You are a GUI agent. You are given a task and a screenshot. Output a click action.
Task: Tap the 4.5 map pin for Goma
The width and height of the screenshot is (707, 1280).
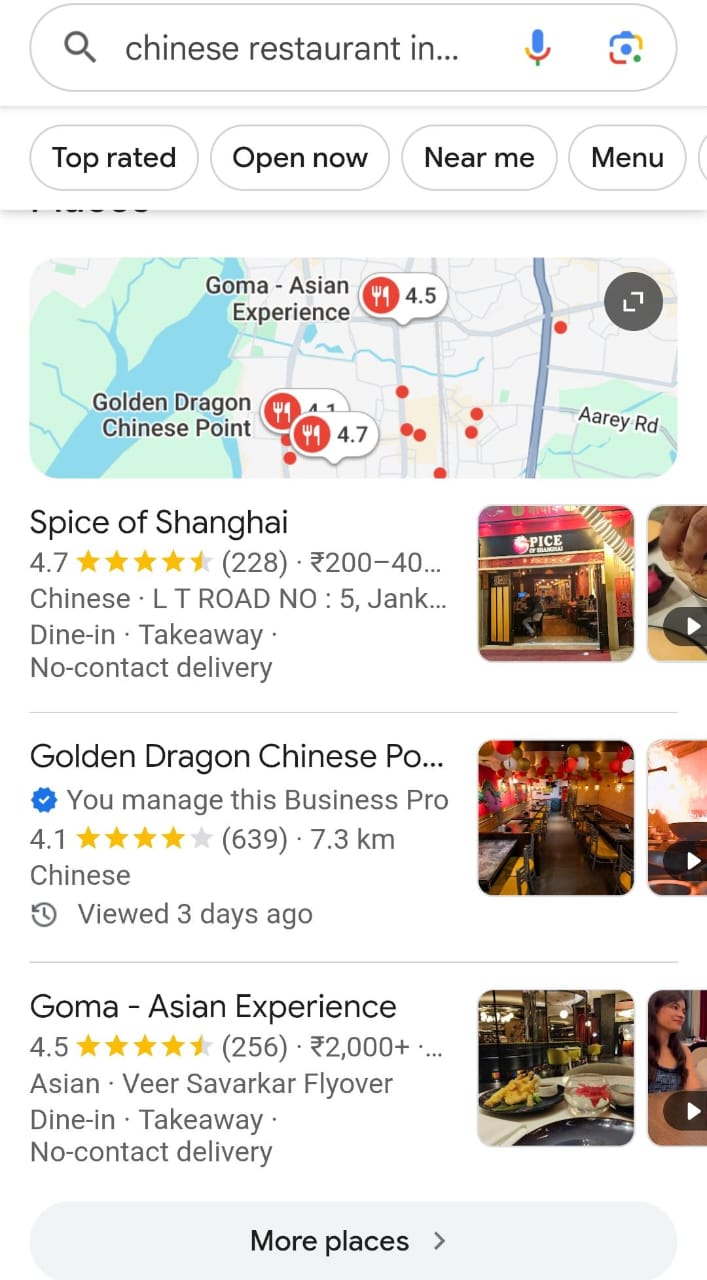(x=402, y=296)
